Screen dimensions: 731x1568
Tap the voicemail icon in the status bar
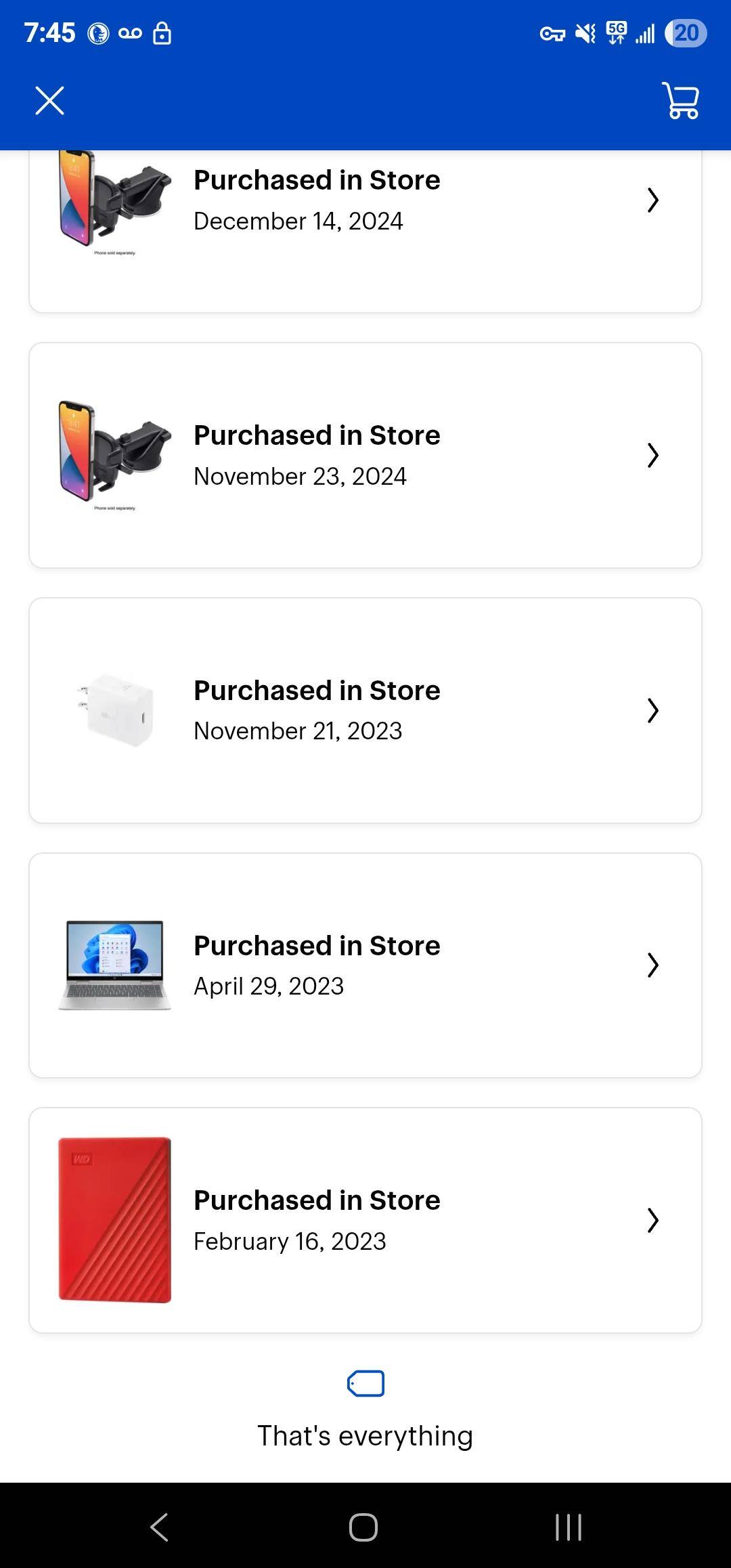131,32
